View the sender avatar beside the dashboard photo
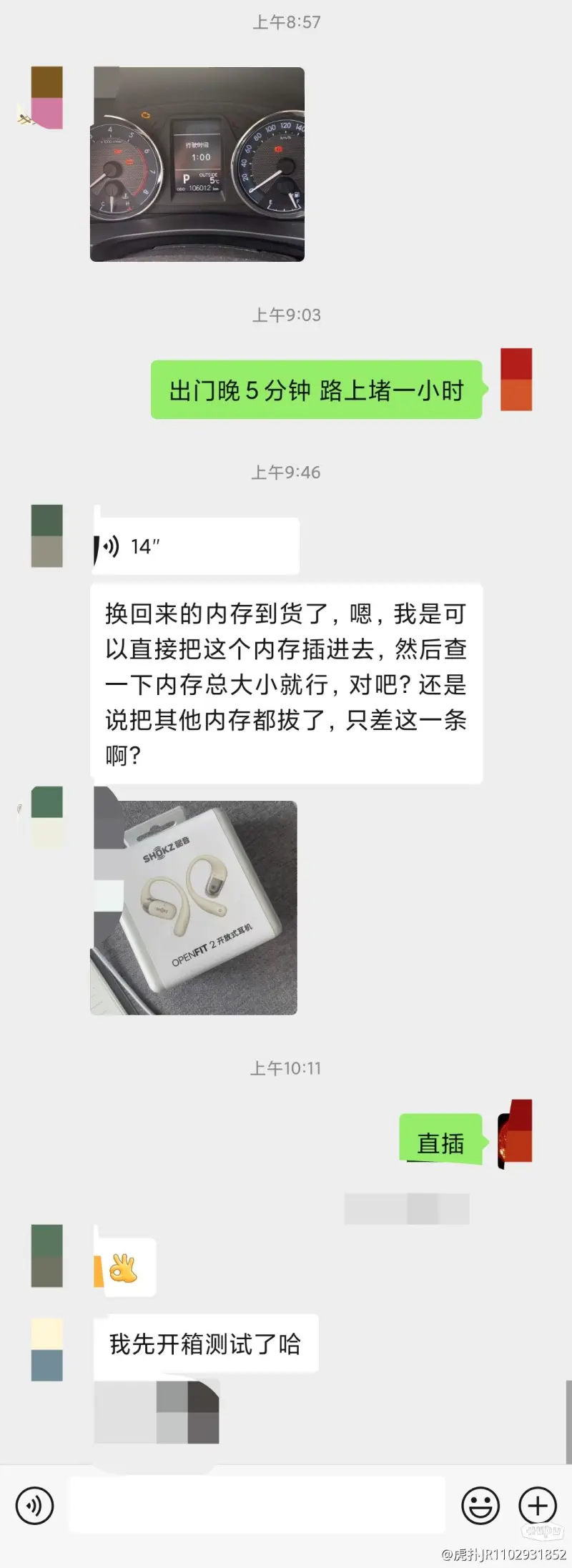Viewport: 572px width, 1568px height. [47, 98]
